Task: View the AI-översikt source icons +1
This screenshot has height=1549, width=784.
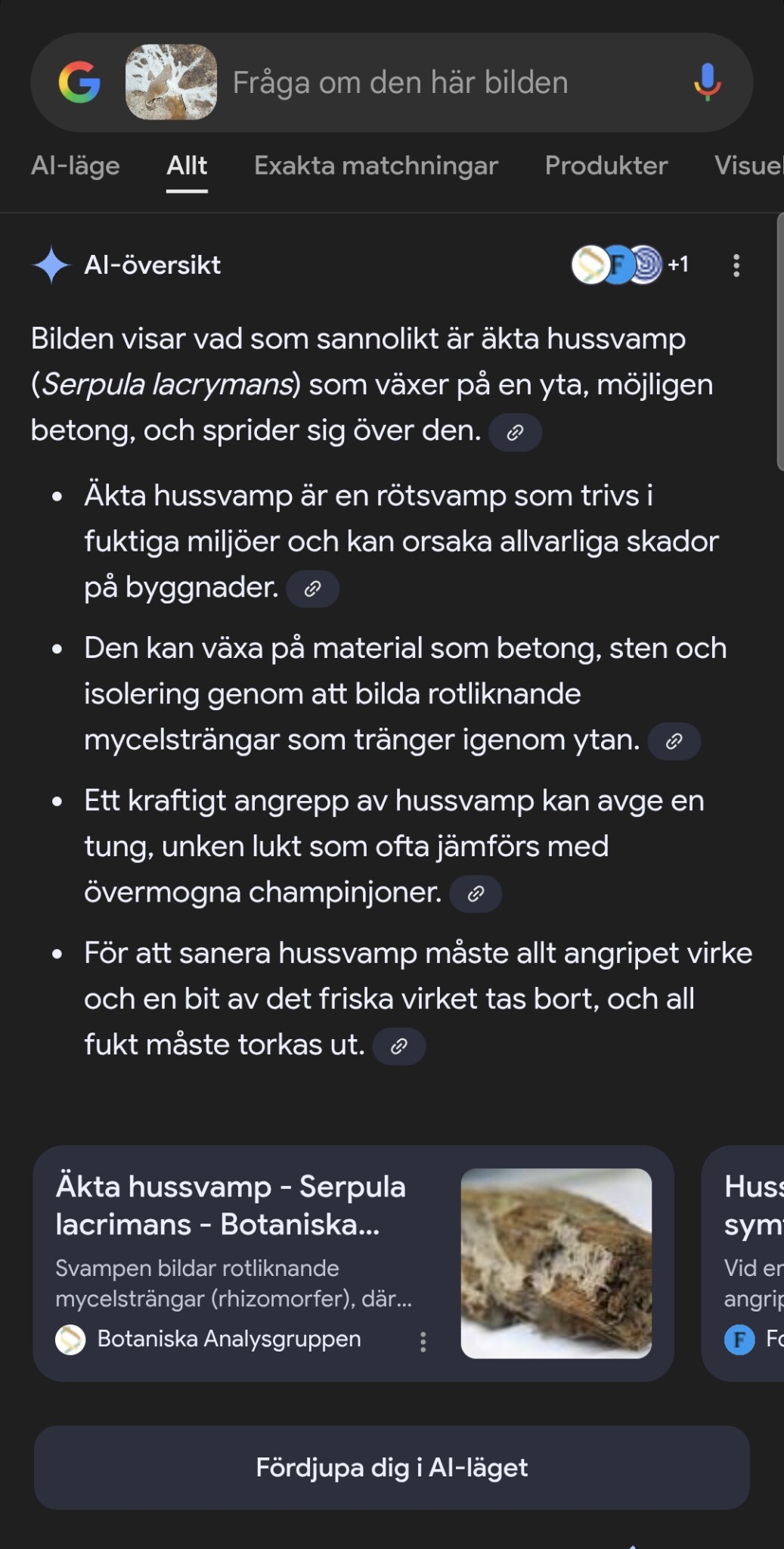Action: tap(629, 265)
